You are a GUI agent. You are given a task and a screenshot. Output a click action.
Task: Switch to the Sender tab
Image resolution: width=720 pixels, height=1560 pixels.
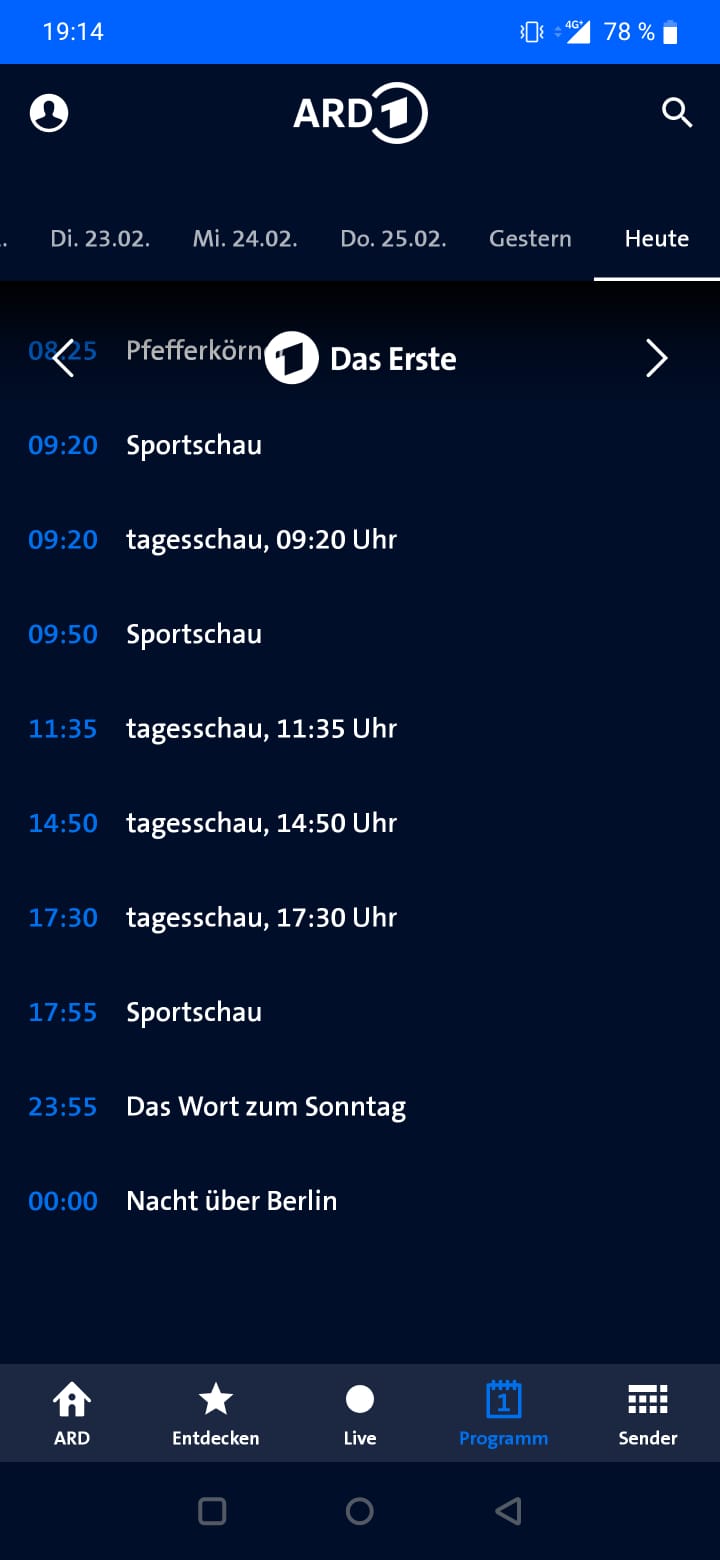point(648,1413)
